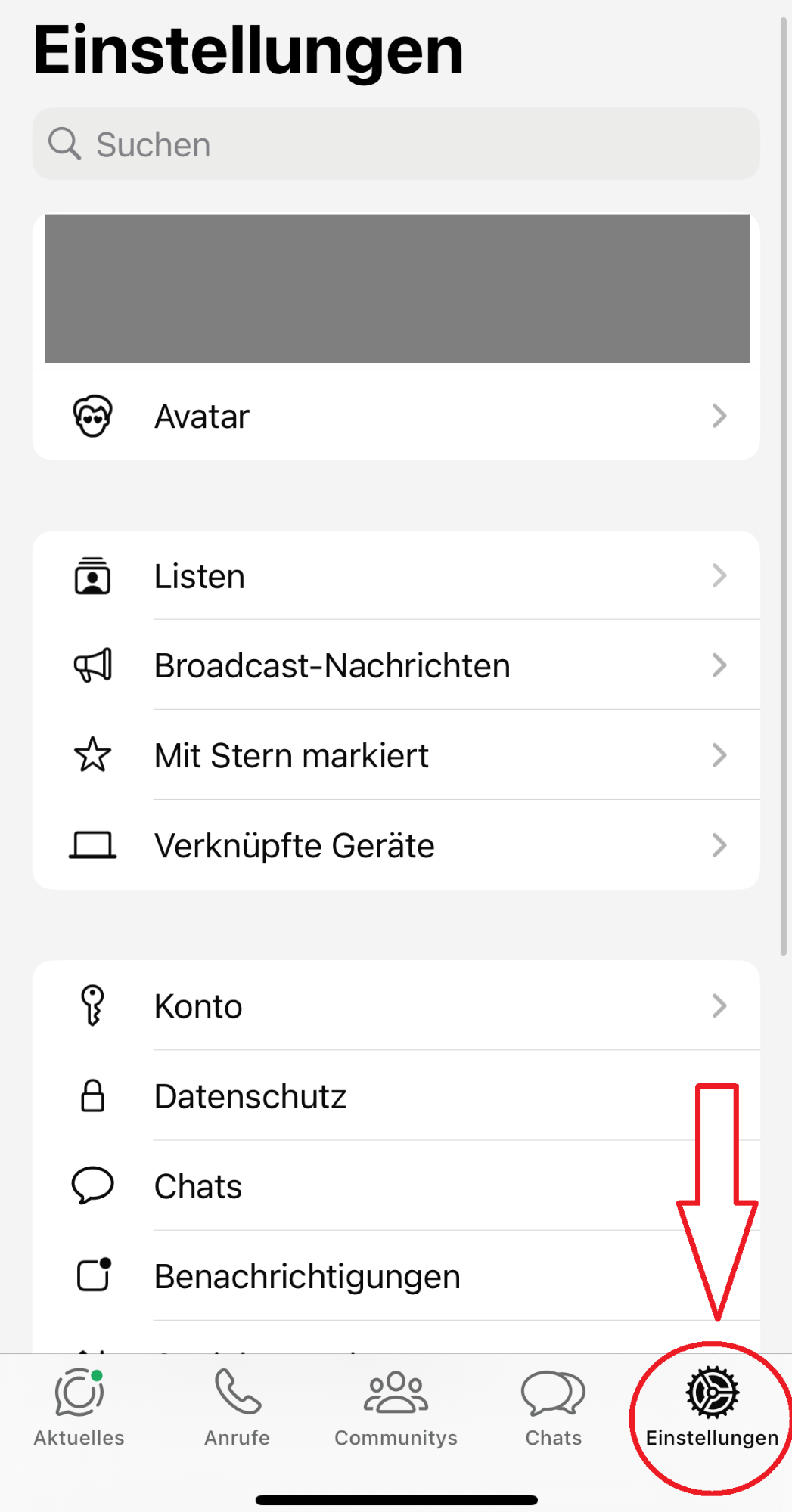792x1512 pixels.
Task: Open Konto settings
Action: coord(396,1006)
